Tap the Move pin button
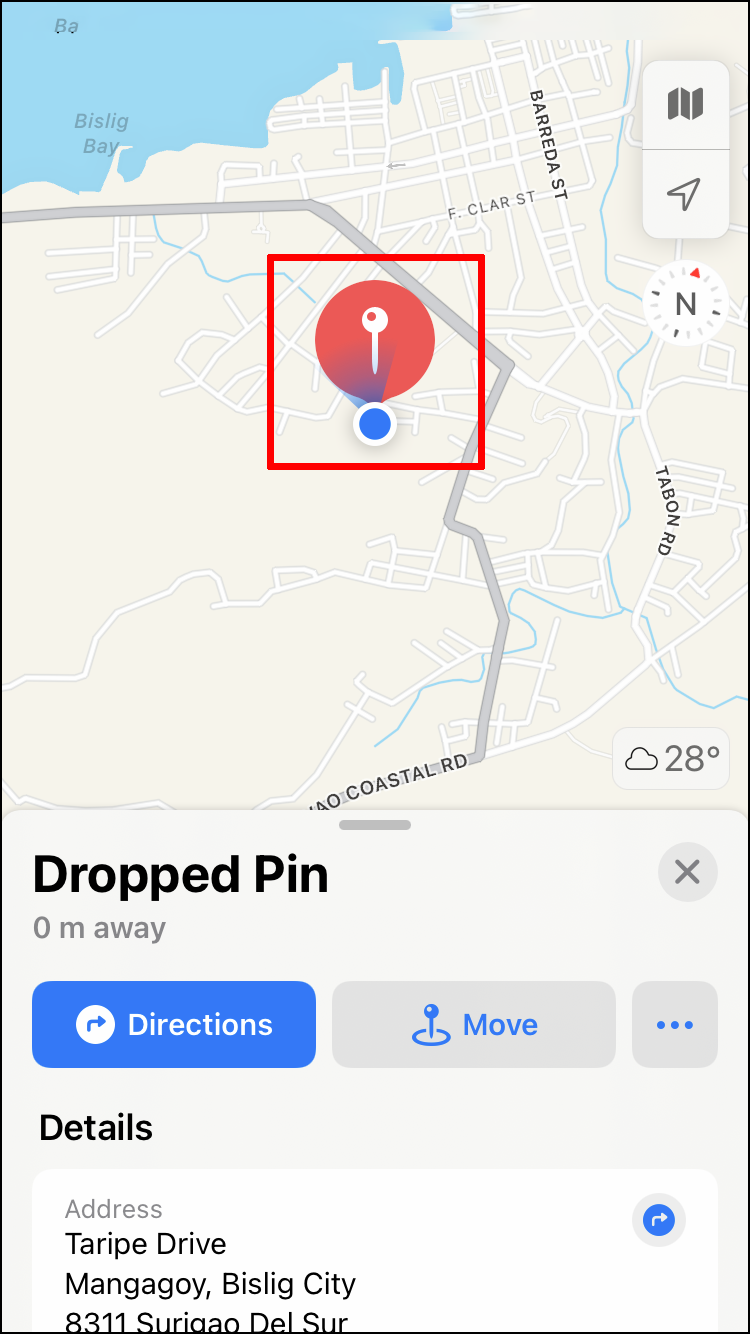Screen dimensions: 750x1334 tap(474, 1024)
